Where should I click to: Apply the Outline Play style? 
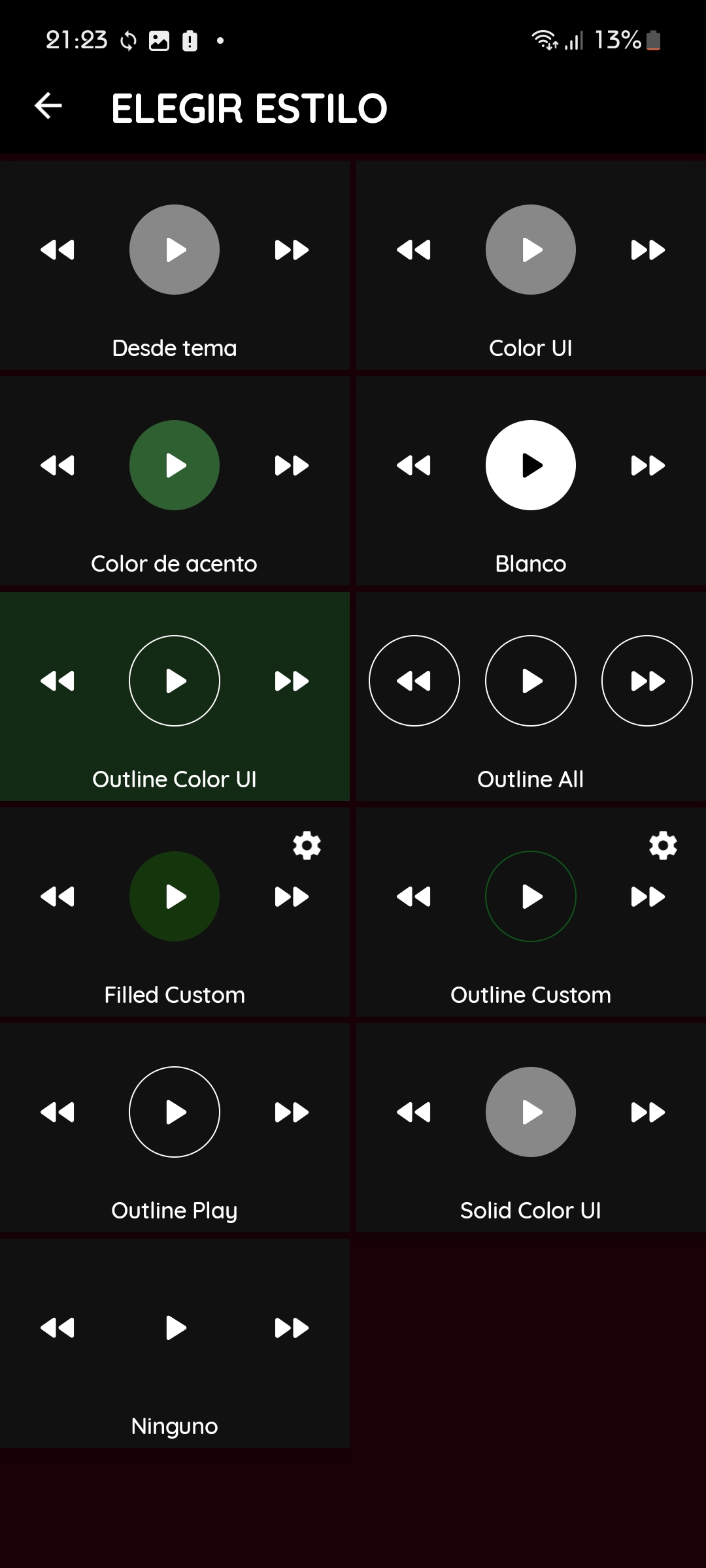175,1128
